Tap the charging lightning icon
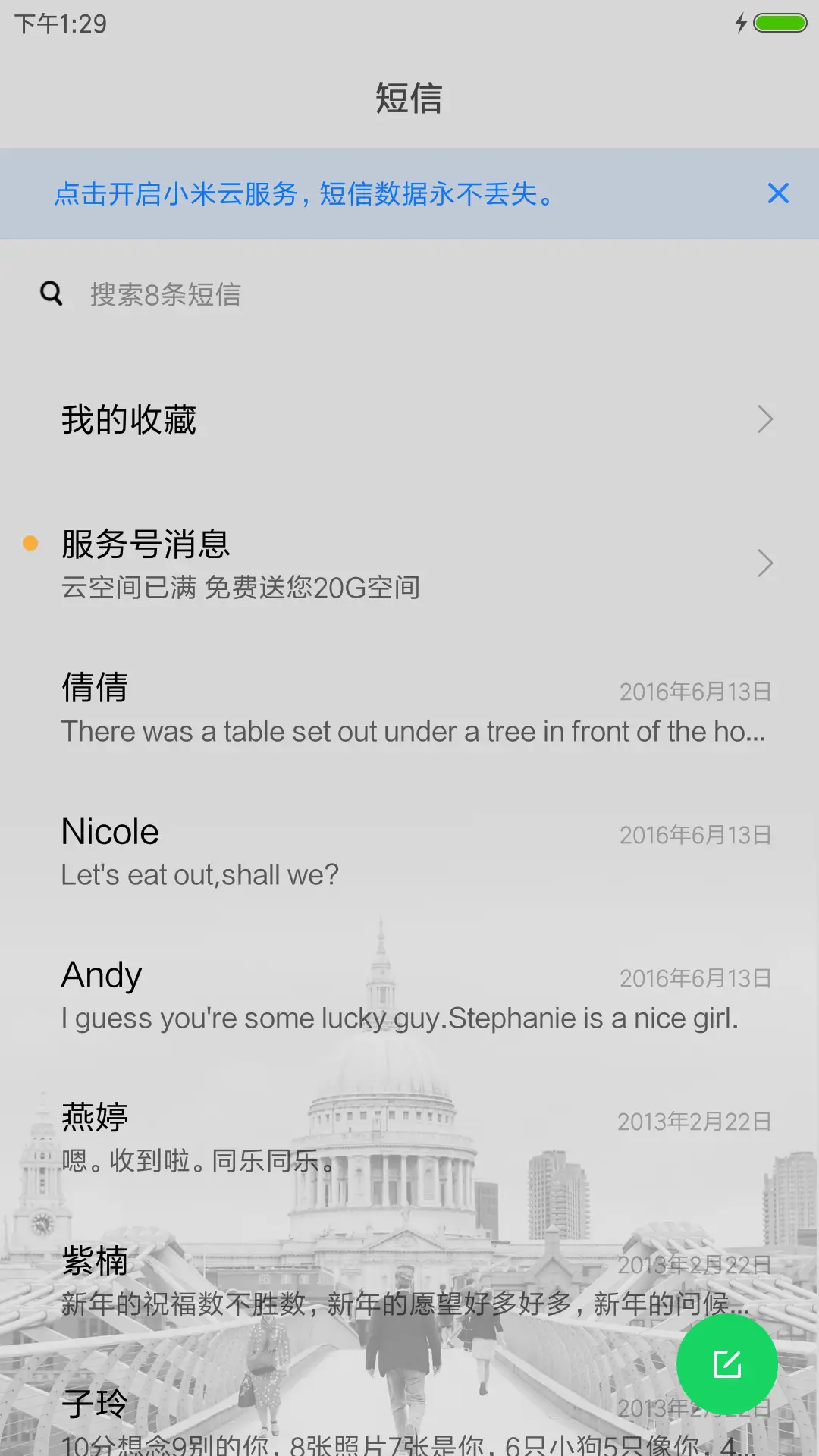 pyautogui.click(x=741, y=23)
